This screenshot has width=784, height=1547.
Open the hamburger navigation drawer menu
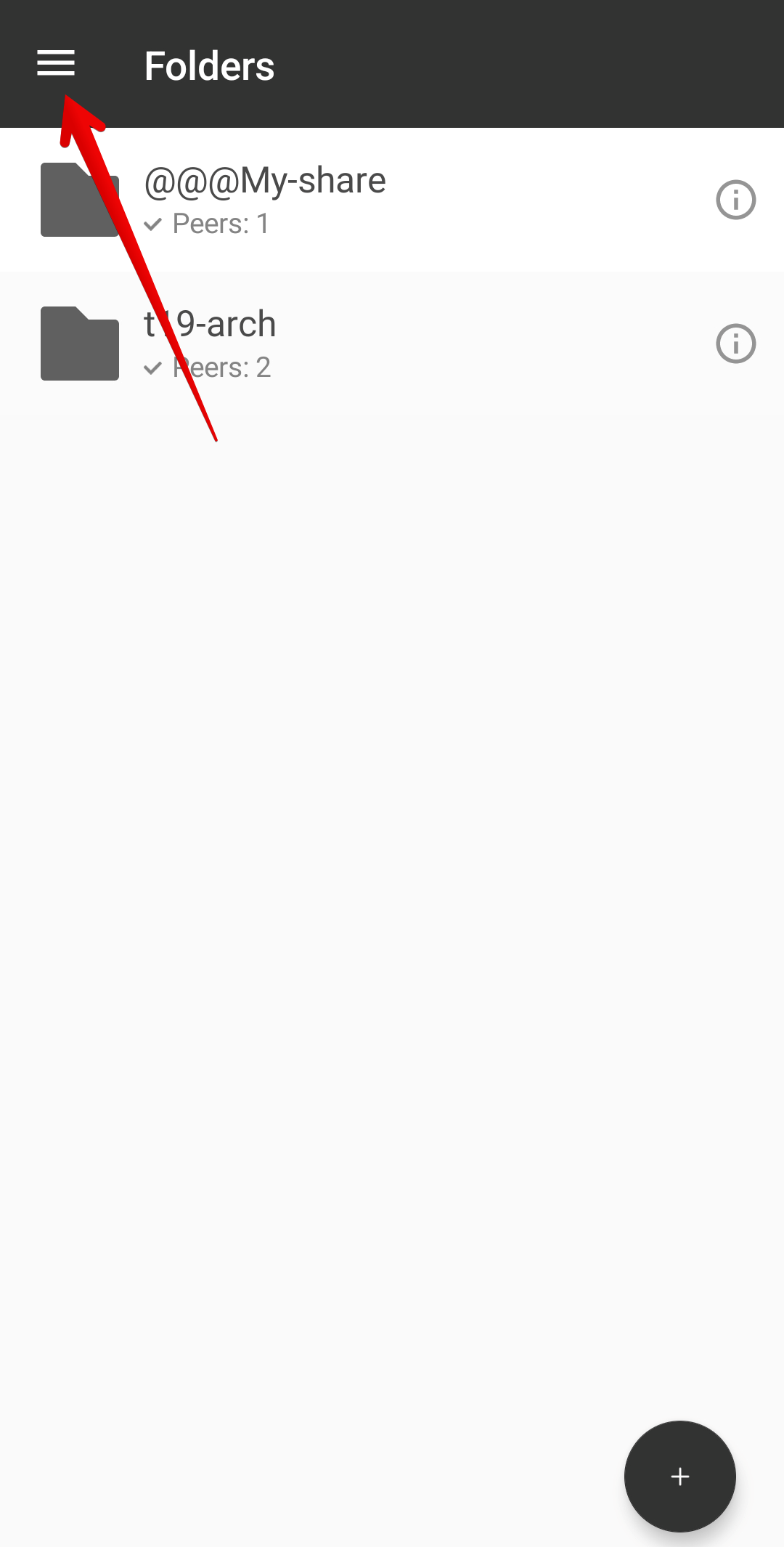pos(56,64)
